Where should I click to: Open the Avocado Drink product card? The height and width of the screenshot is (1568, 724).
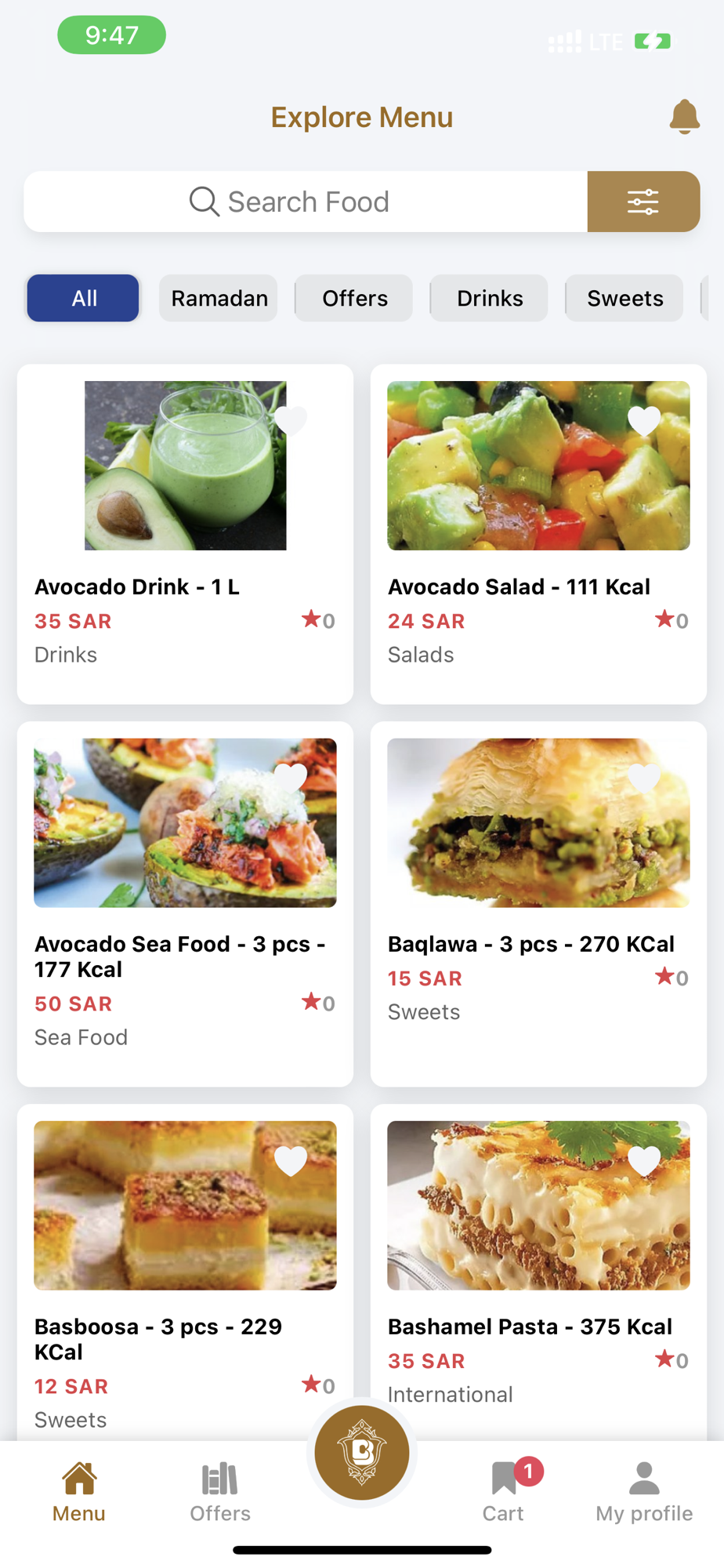pos(185,534)
